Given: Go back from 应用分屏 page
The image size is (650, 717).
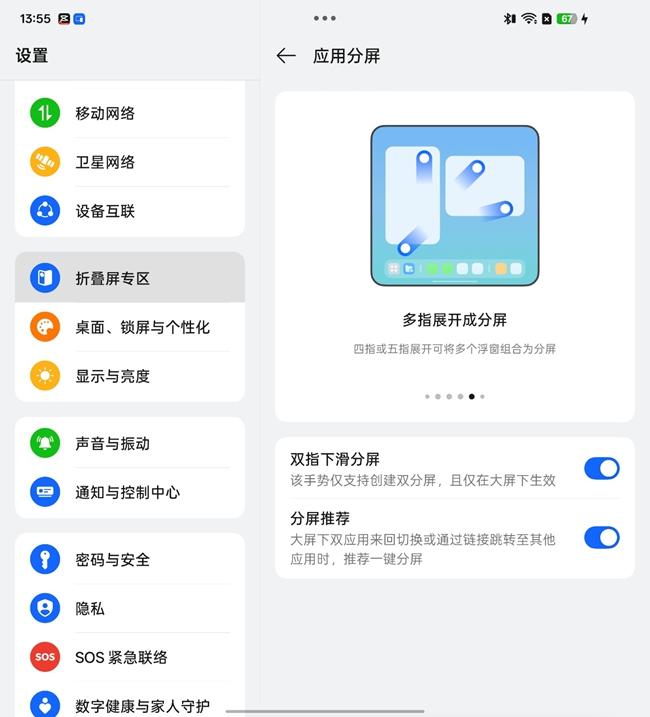Looking at the screenshot, I should (286, 56).
